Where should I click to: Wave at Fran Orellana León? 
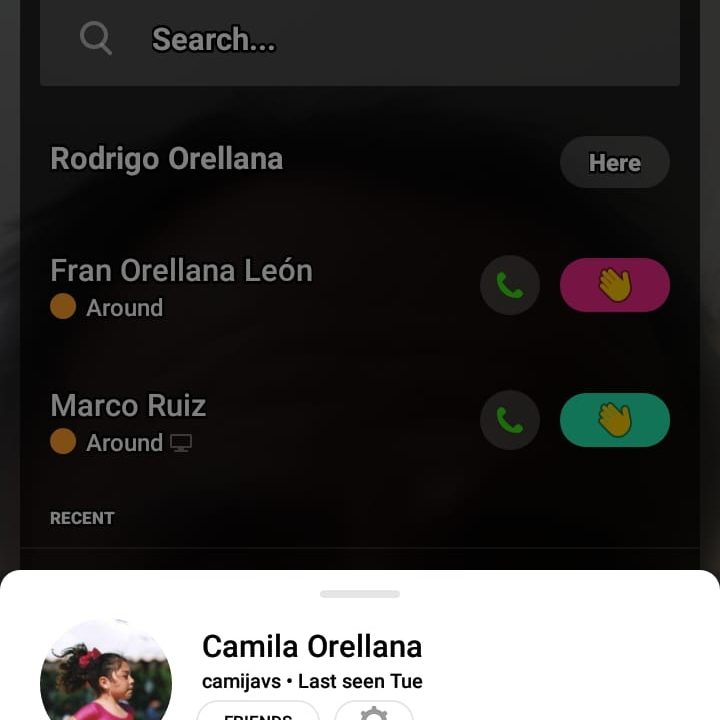(614, 285)
